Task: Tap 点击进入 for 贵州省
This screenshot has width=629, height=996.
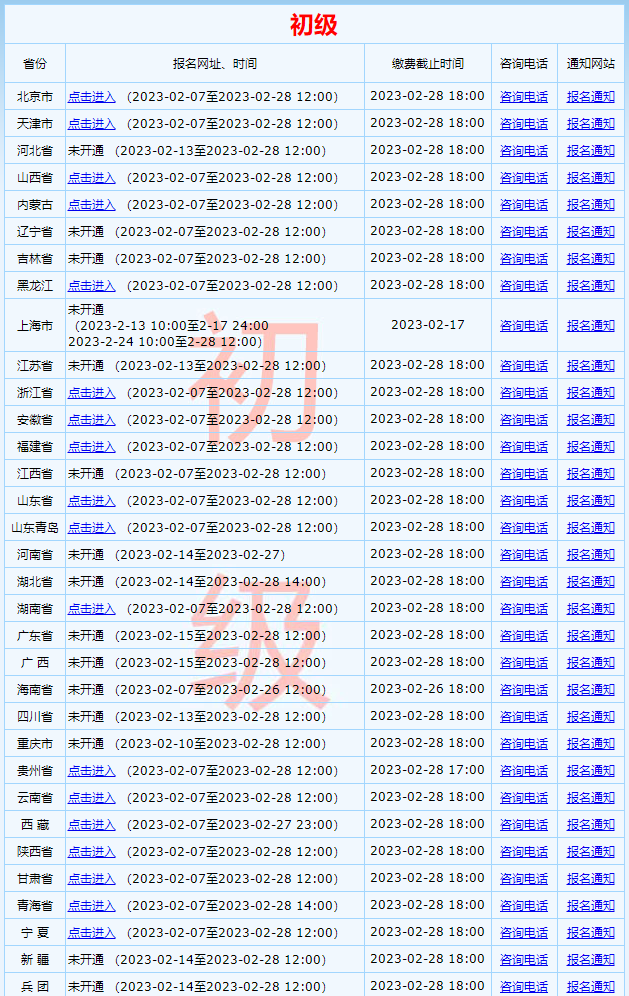Action: click(92, 771)
